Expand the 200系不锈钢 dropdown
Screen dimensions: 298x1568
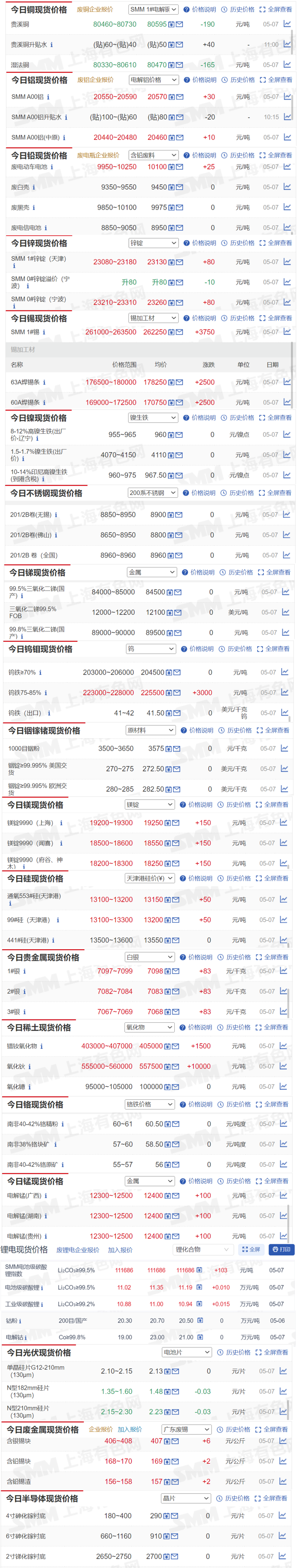[x=152, y=492]
